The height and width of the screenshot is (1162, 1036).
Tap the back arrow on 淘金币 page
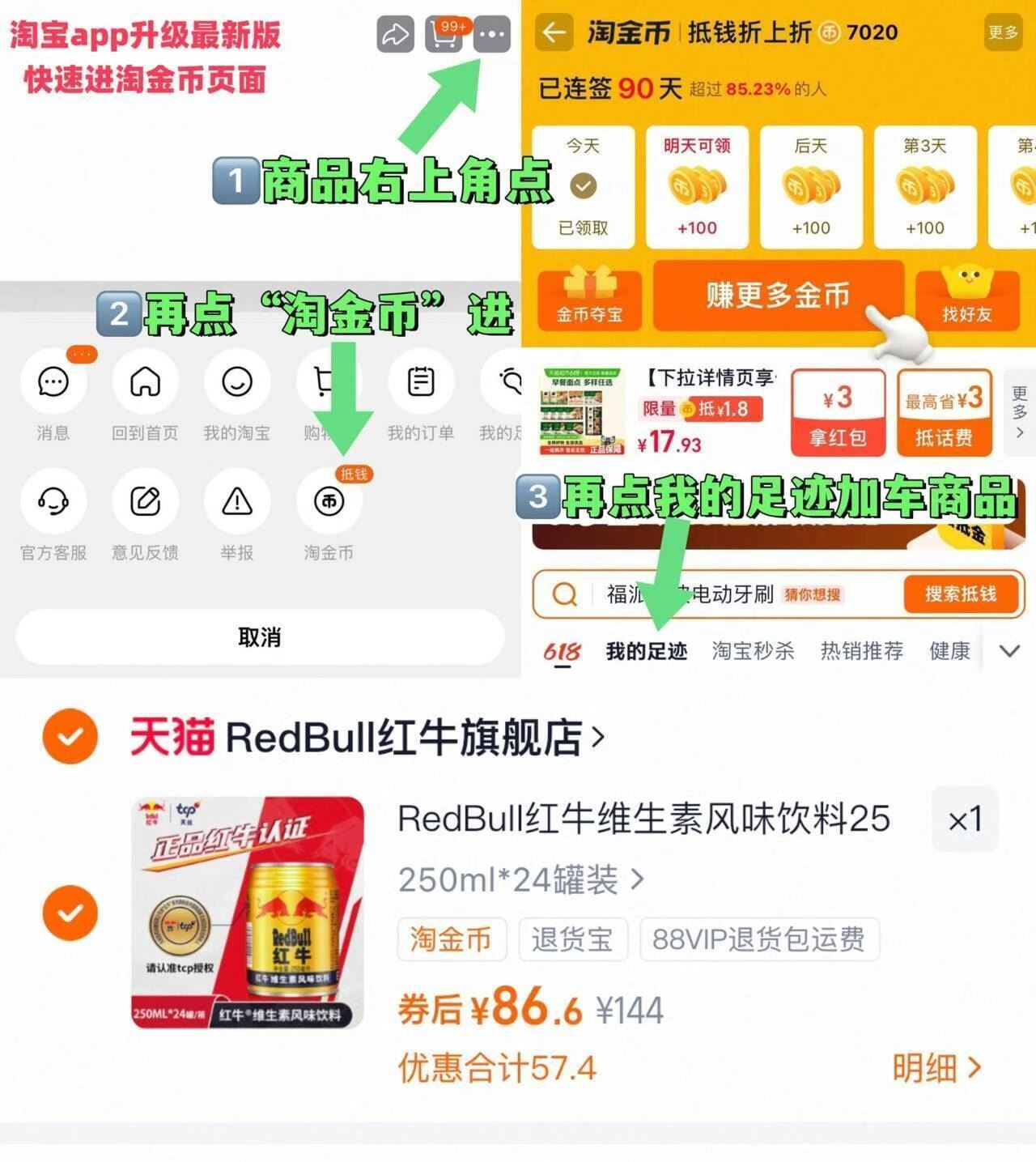[554, 33]
